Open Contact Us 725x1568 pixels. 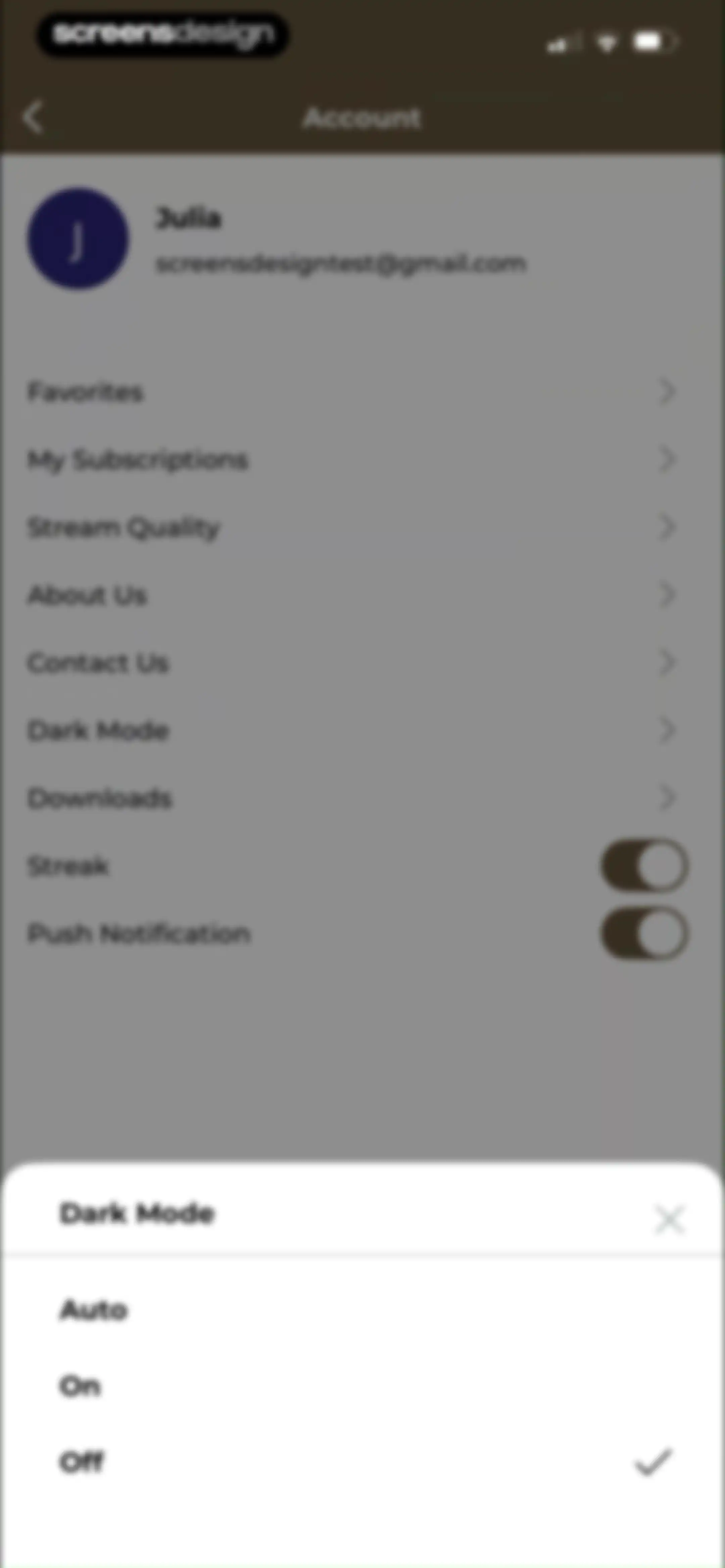[362, 662]
